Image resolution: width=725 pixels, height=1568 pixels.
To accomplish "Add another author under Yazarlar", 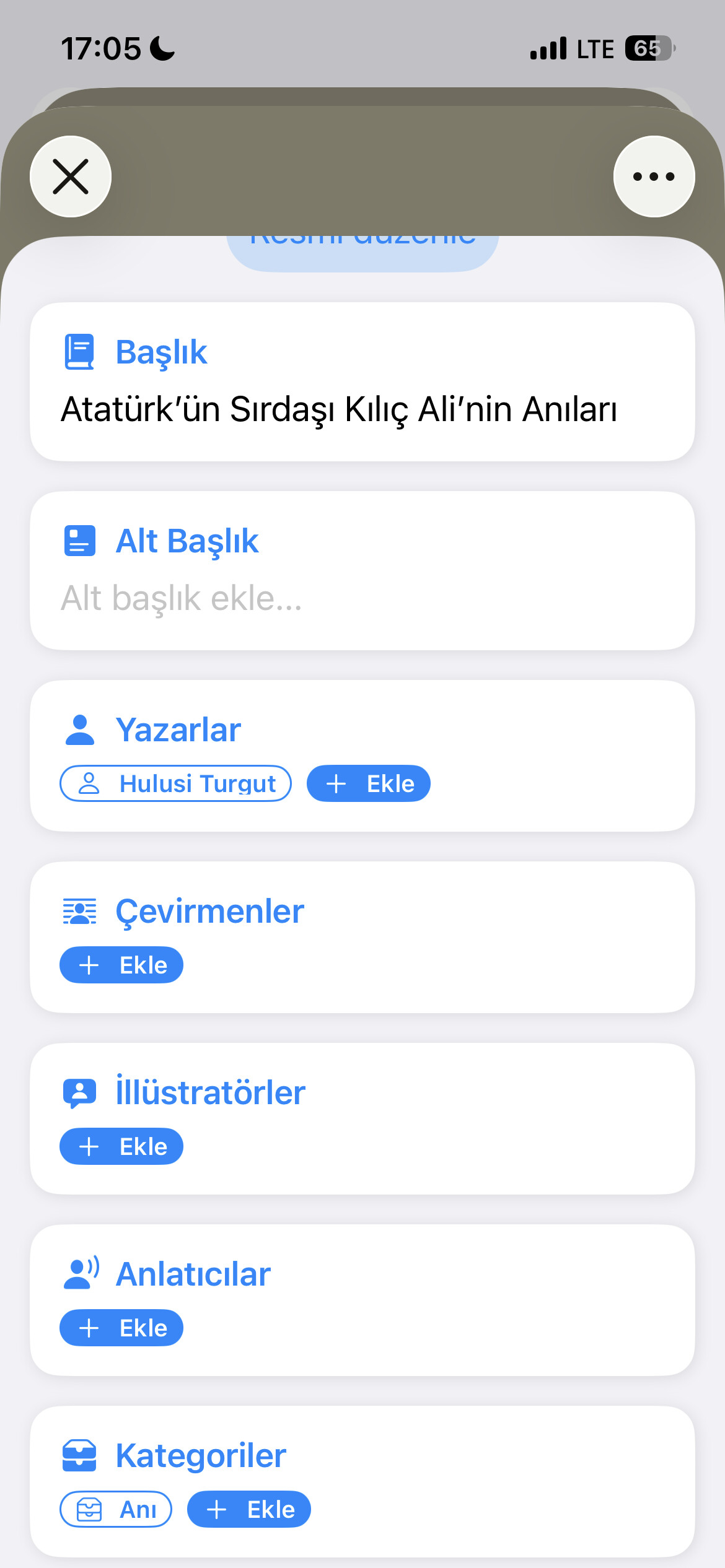I will coord(369,783).
